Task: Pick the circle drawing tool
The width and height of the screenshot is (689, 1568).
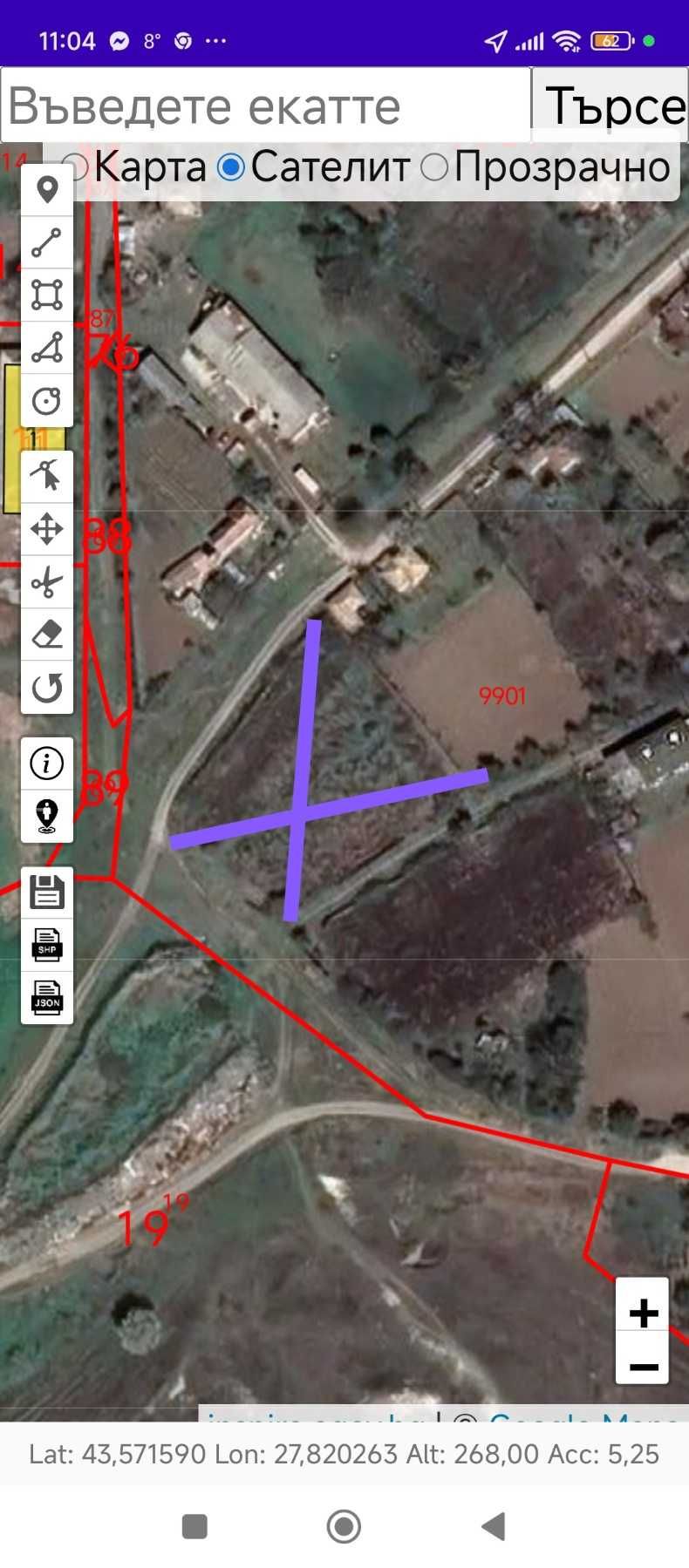Action: (47, 401)
